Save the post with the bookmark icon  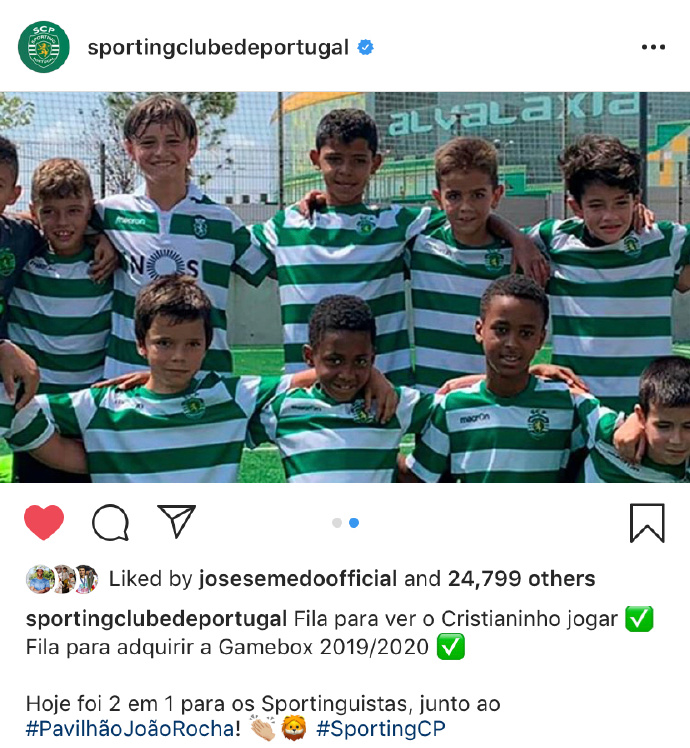647,522
